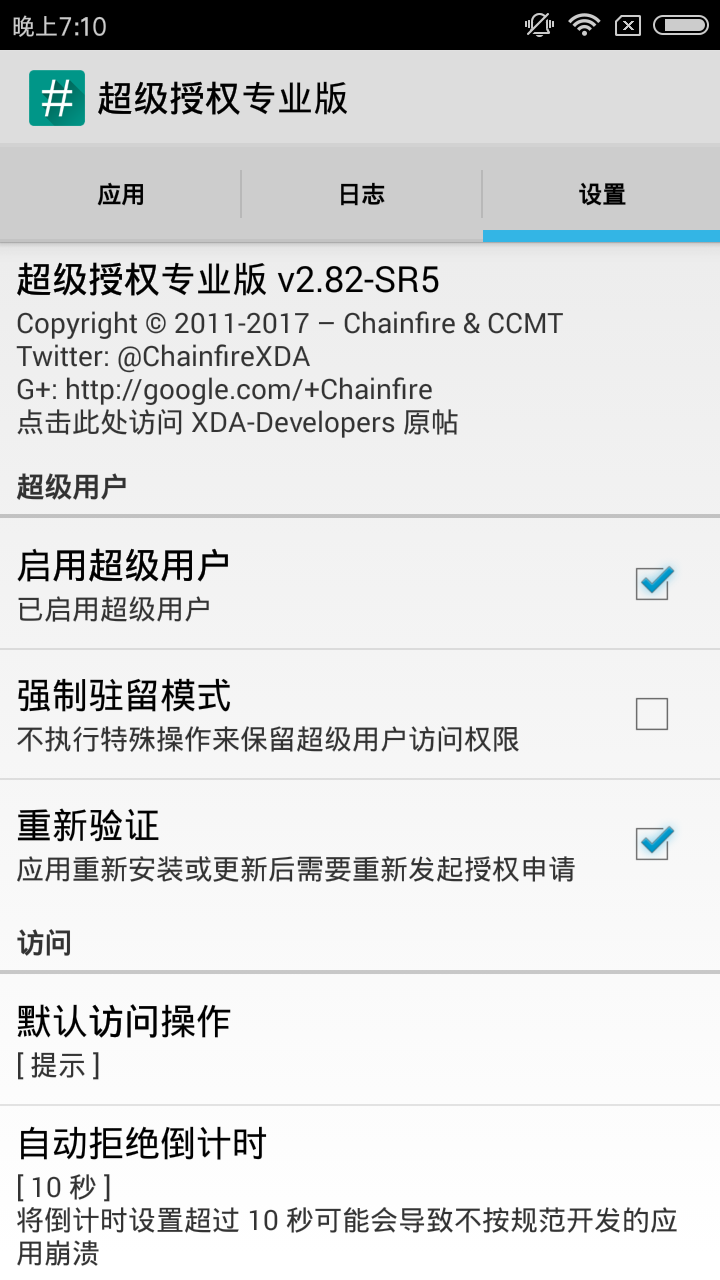Image resolution: width=720 pixels, height=1280 pixels.
Task: Enable the 强制驻留模式 checkbox
Action: click(652, 714)
